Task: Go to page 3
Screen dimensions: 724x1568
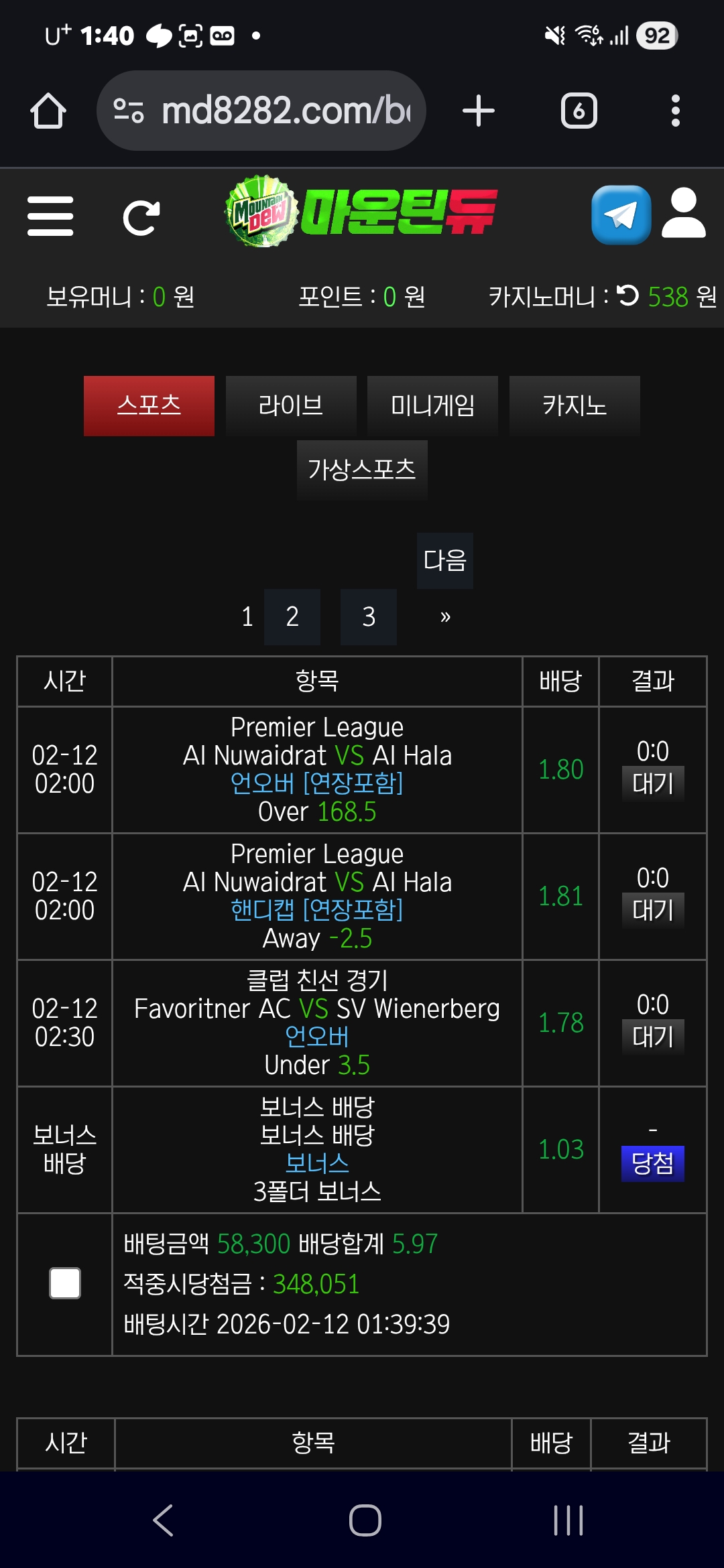Action: [x=368, y=616]
